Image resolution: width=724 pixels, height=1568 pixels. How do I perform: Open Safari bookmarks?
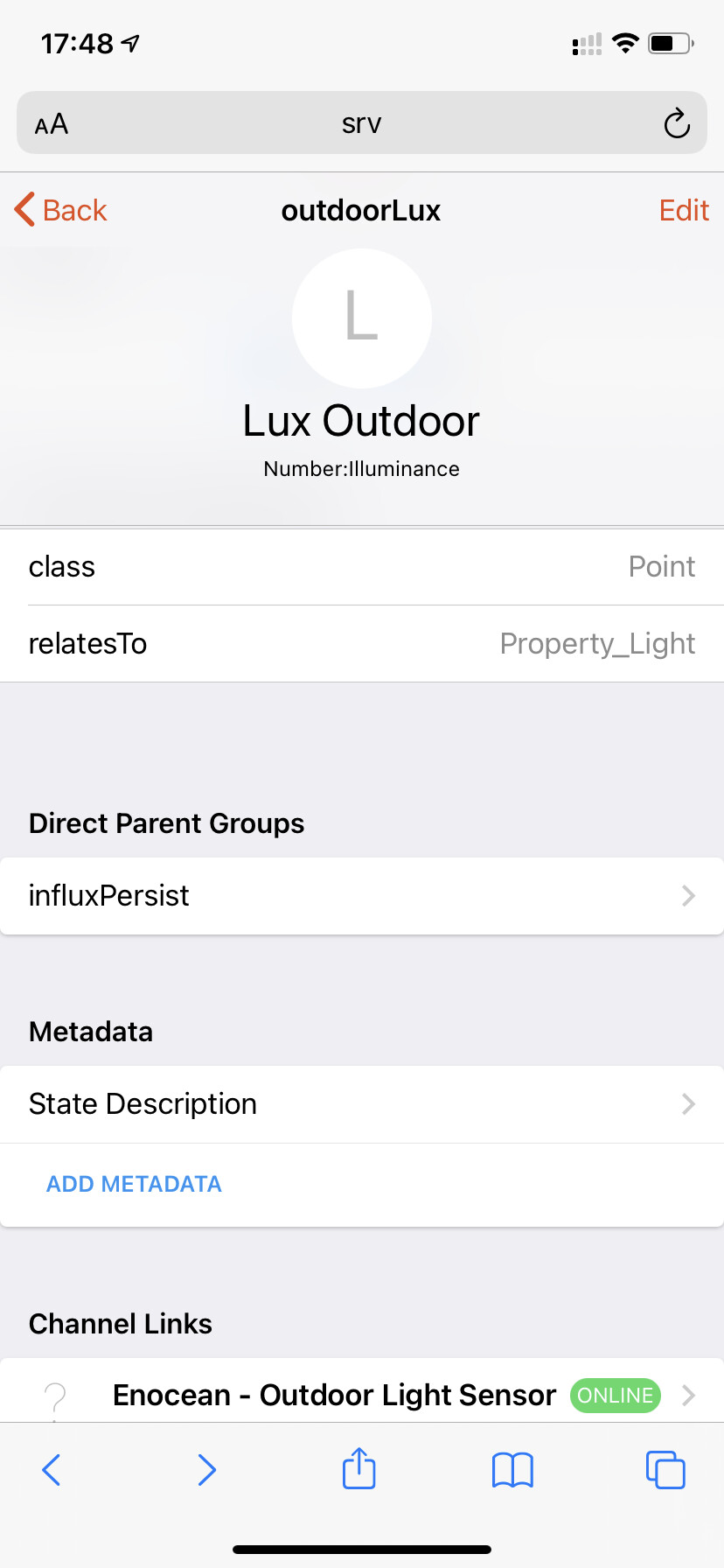pyautogui.click(x=512, y=1470)
